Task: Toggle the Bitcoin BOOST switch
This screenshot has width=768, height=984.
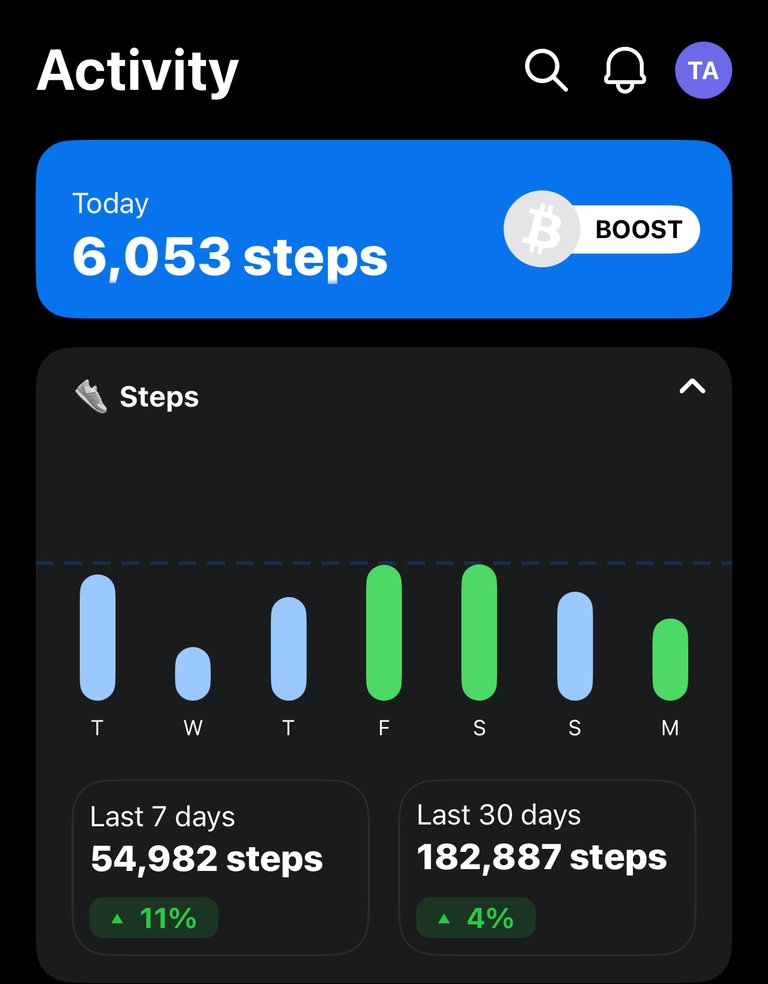Action: [602, 230]
